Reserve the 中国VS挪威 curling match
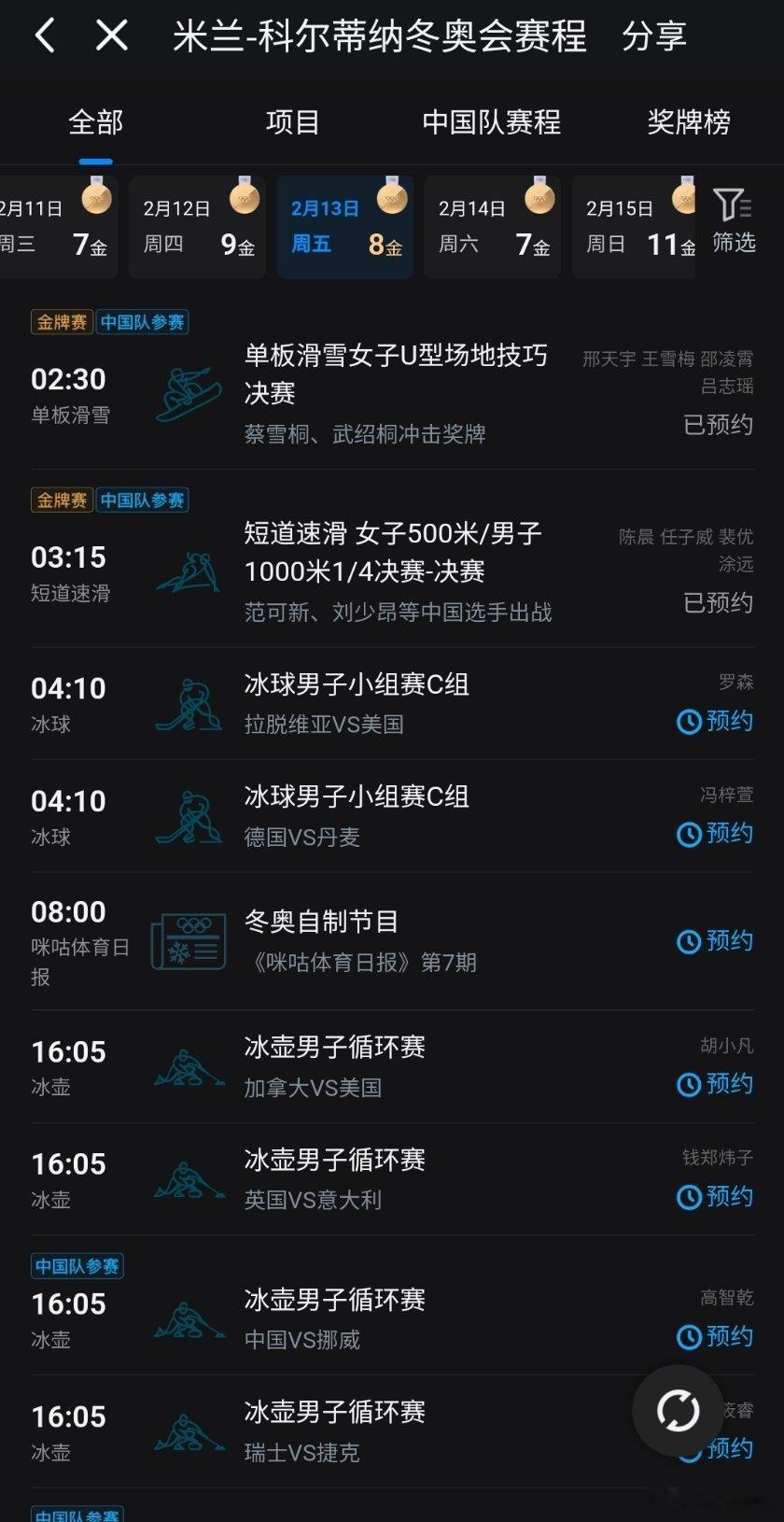784x1522 pixels. tap(714, 1337)
